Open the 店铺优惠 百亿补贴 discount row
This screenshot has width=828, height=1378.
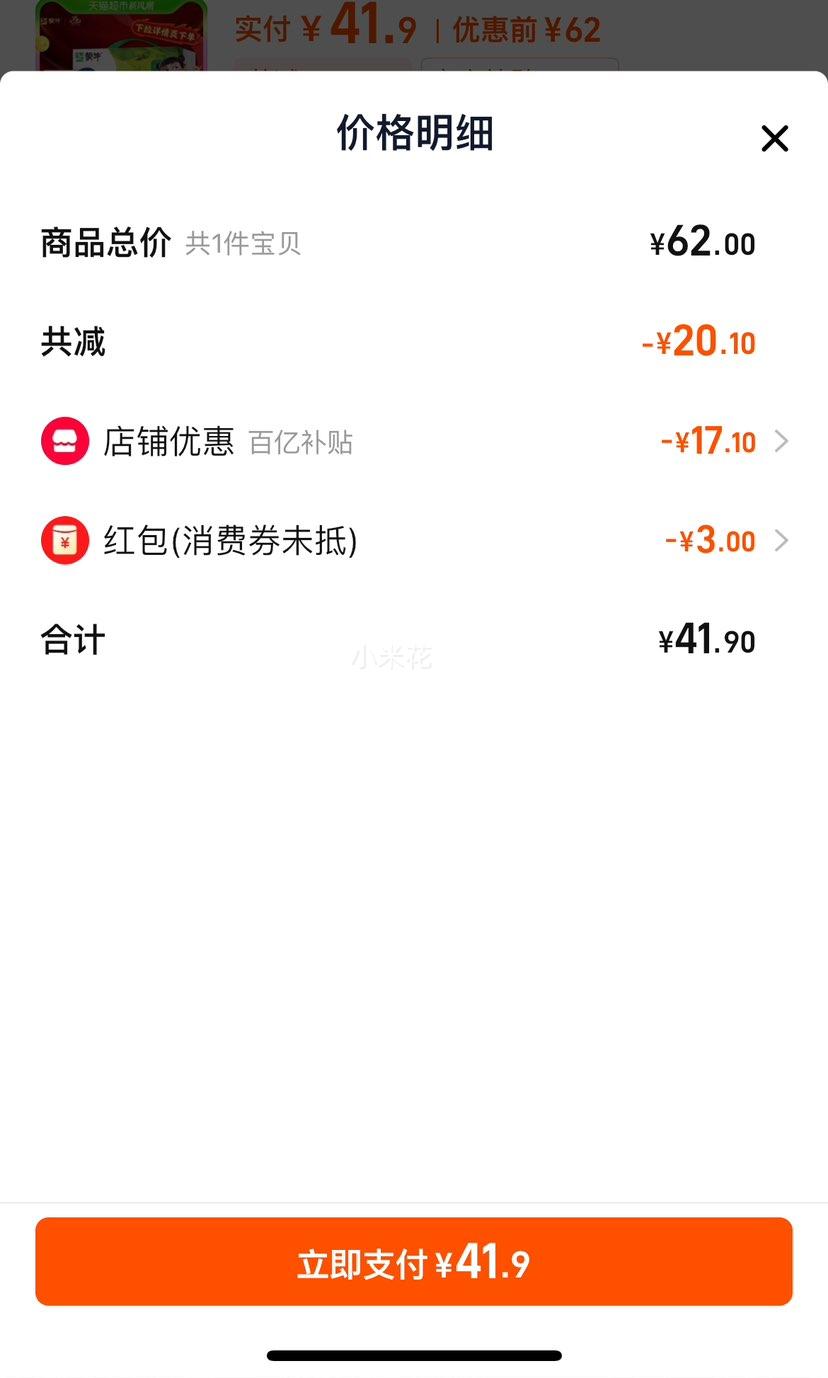(x=414, y=441)
